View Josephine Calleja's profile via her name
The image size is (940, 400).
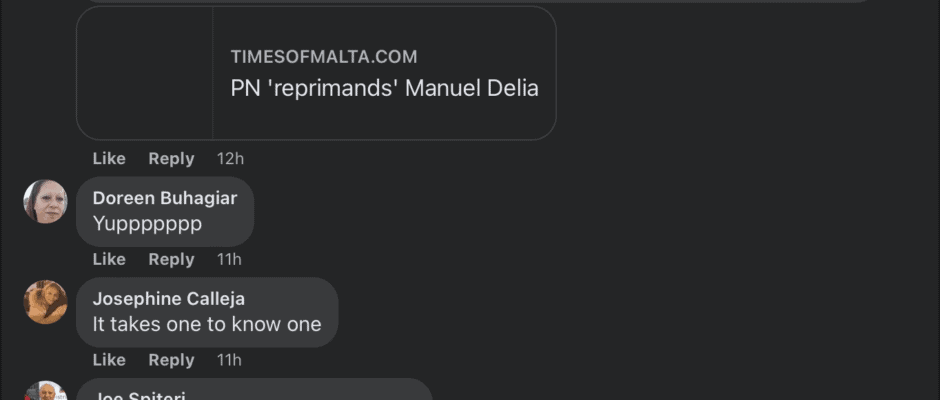(168, 298)
